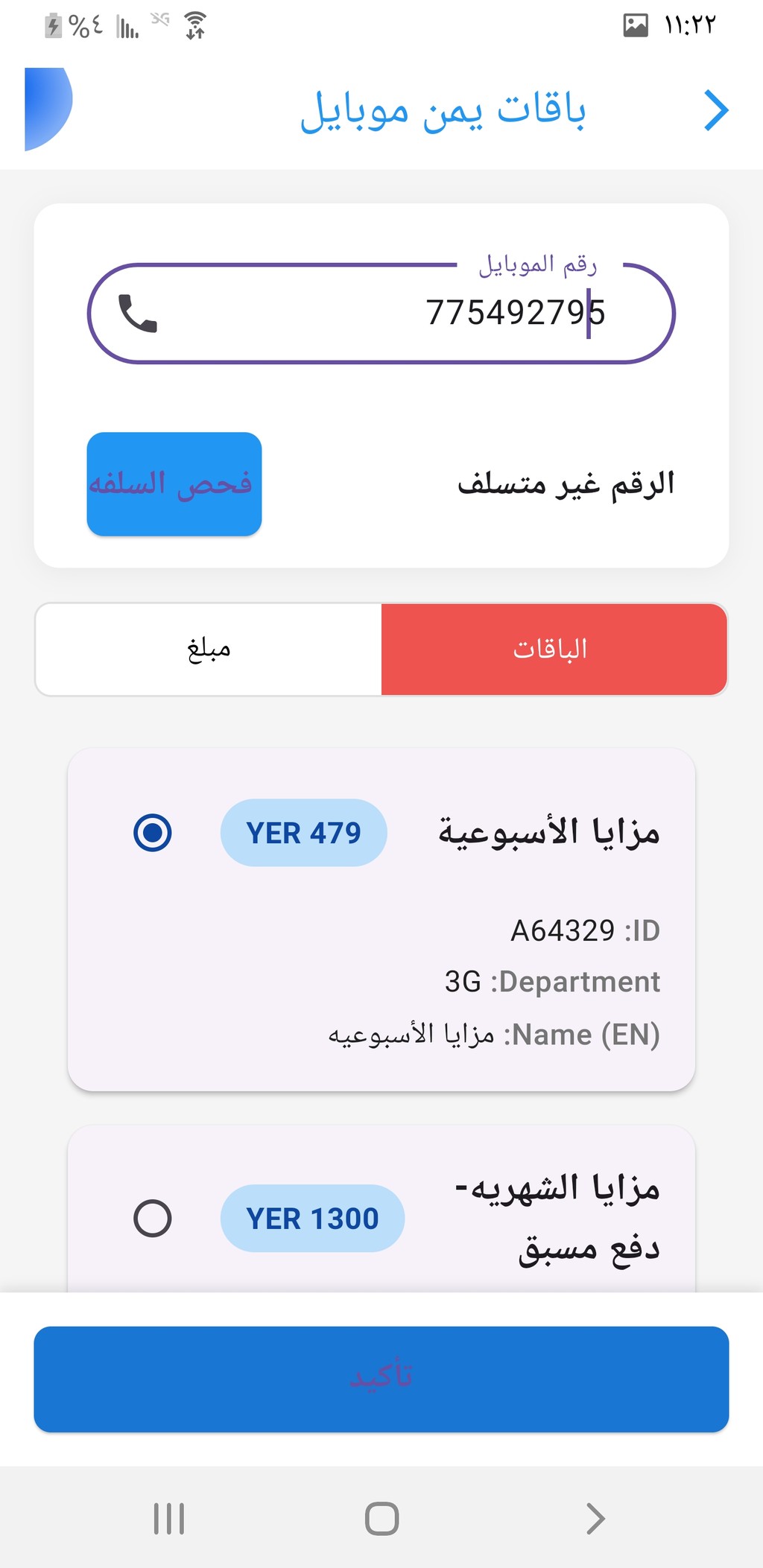This screenshot has height=1568, width=763.
Task: Confirm with the تأكيد button
Action: click(381, 1379)
